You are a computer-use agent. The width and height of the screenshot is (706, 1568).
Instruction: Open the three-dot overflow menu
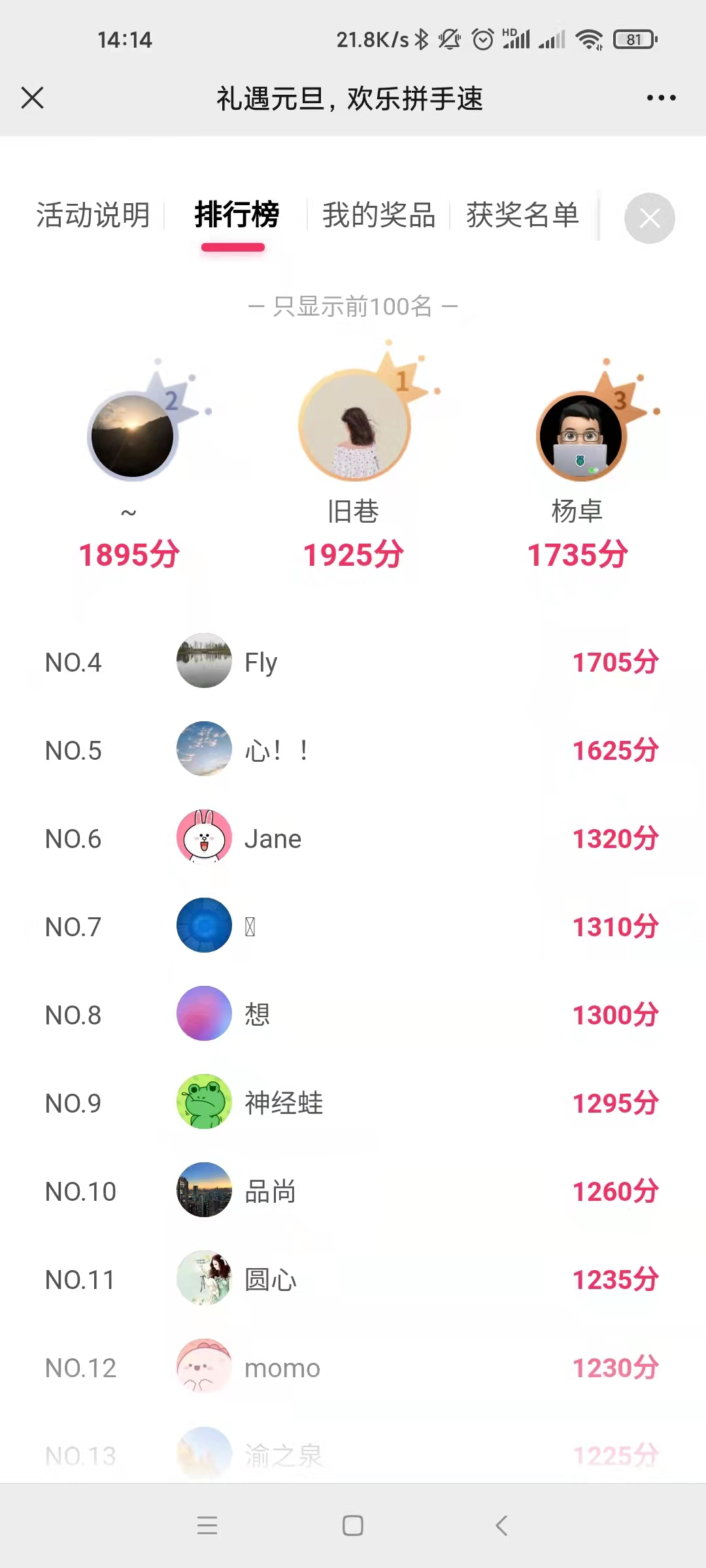point(661,98)
